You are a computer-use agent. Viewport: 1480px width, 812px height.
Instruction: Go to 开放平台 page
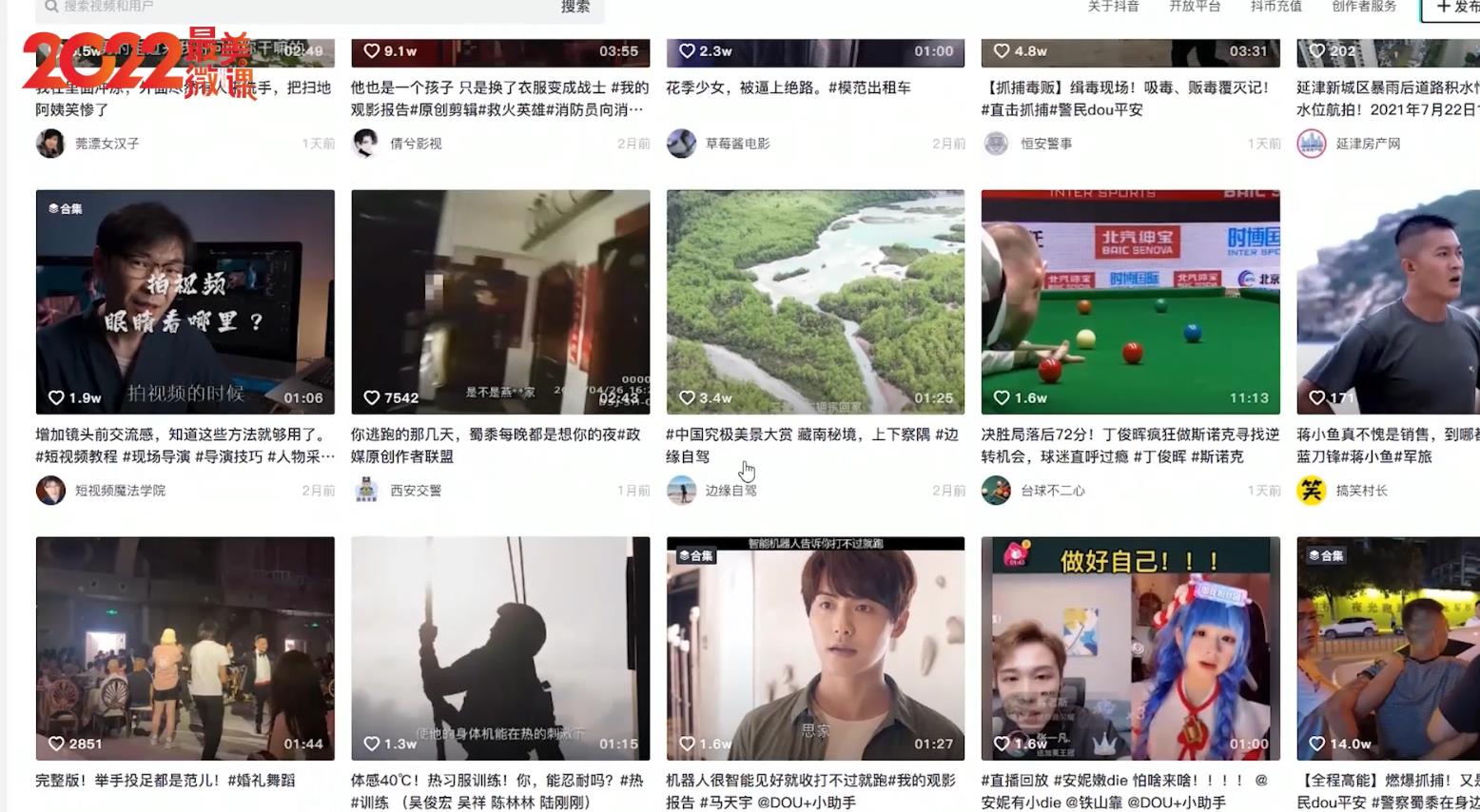[x=1195, y=7]
